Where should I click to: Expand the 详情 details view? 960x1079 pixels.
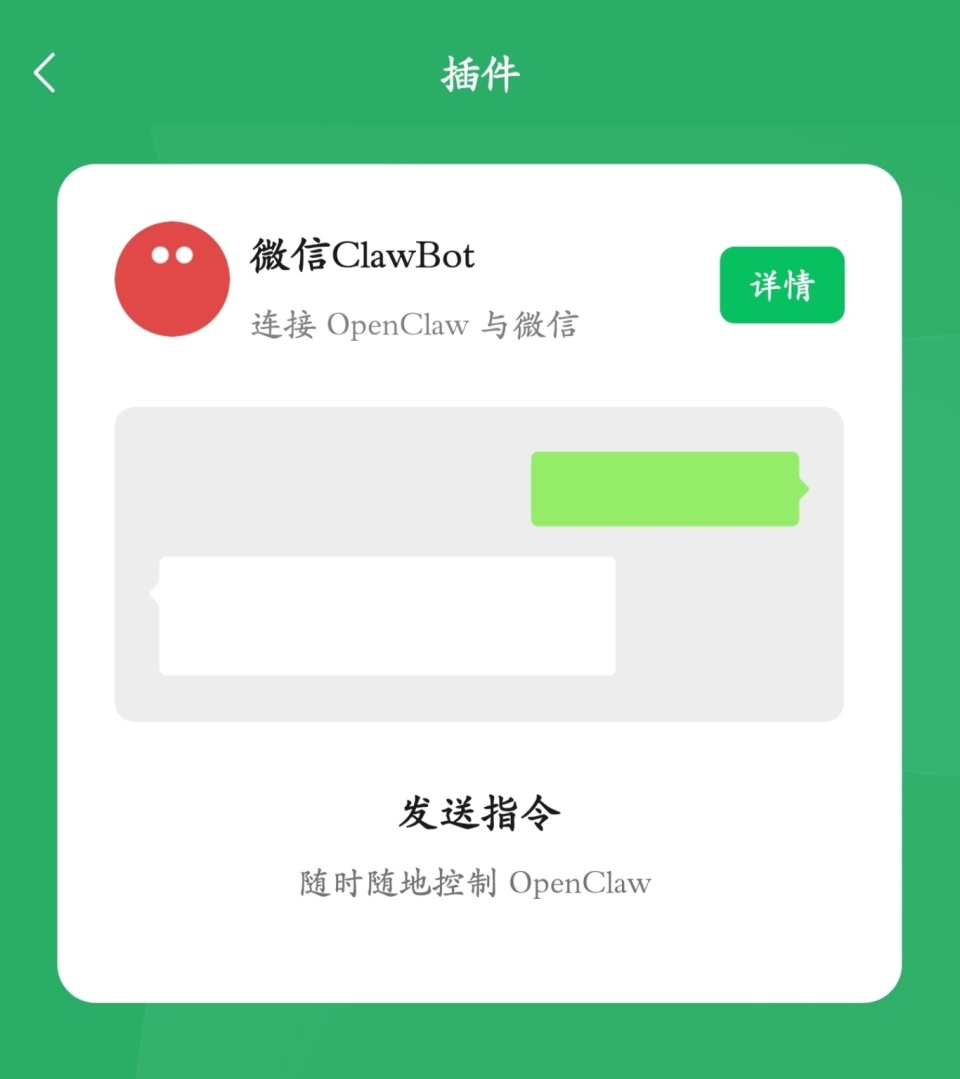coord(781,285)
